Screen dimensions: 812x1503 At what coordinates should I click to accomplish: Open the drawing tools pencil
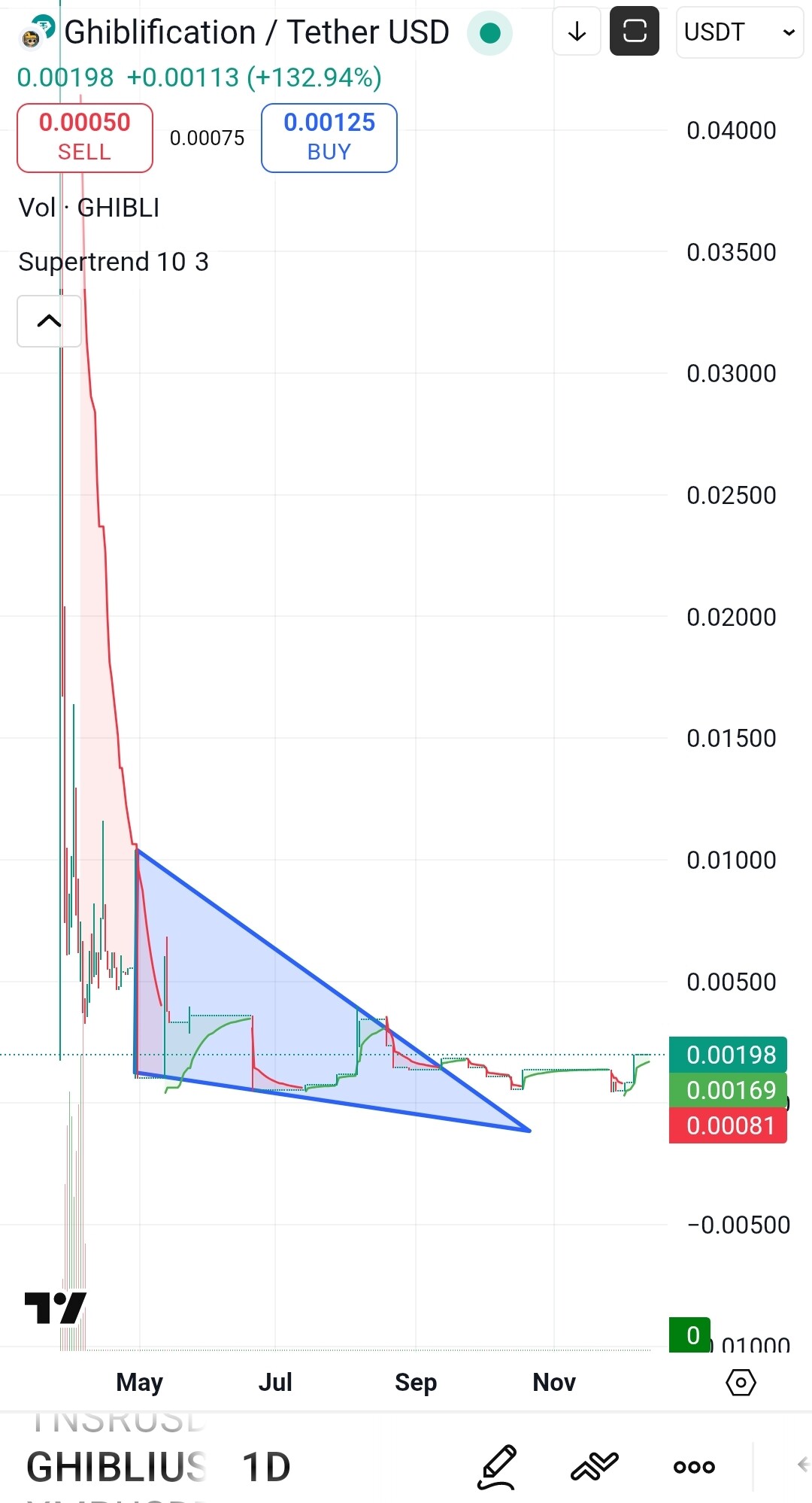pyautogui.click(x=497, y=1466)
